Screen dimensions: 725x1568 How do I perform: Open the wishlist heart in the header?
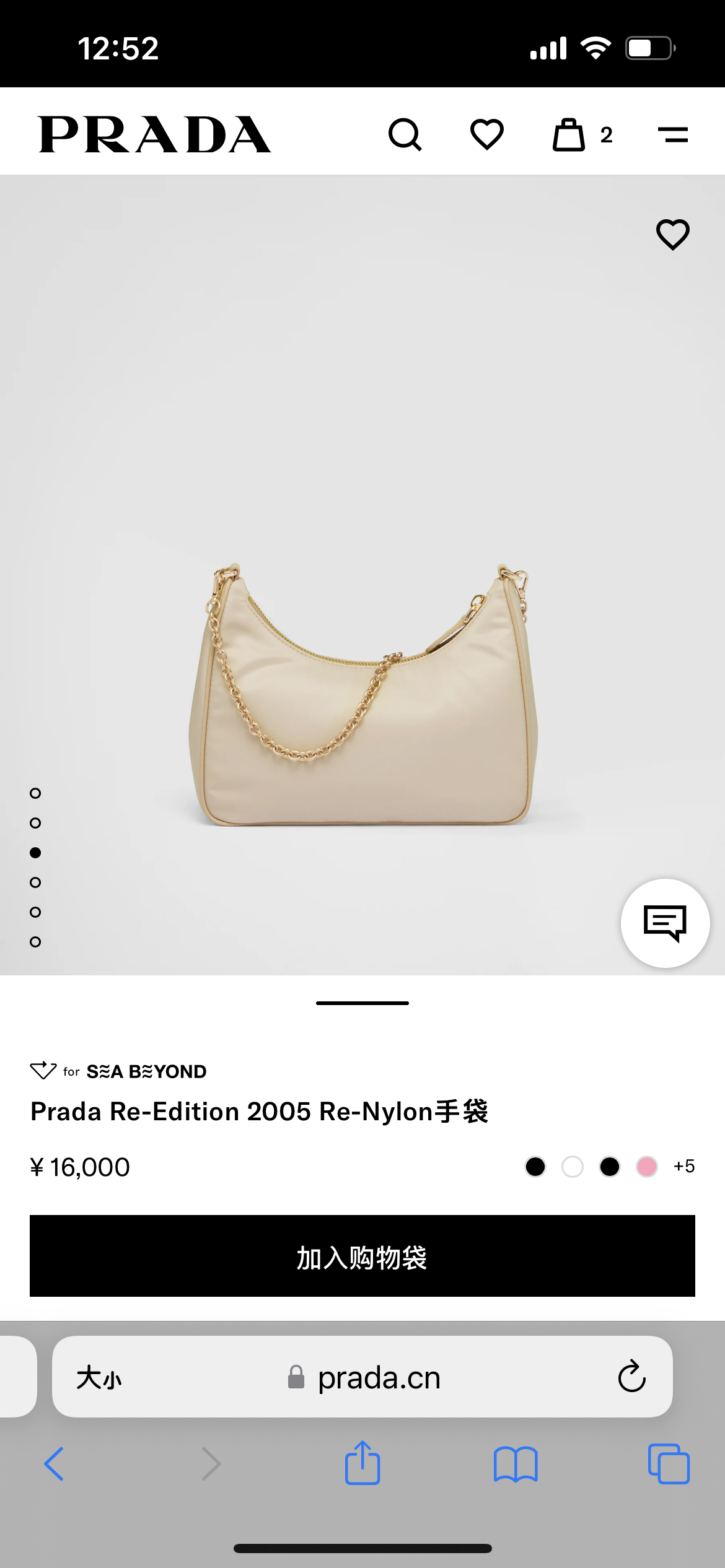pyautogui.click(x=487, y=134)
